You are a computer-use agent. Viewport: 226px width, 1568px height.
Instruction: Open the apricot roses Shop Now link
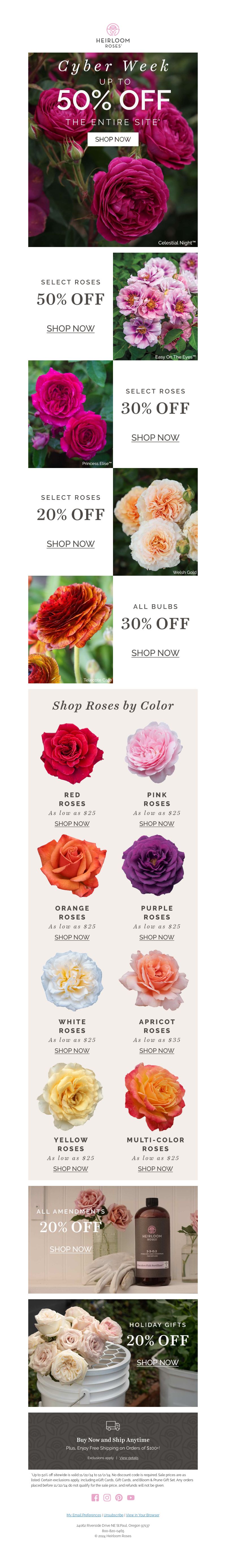click(x=157, y=1051)
